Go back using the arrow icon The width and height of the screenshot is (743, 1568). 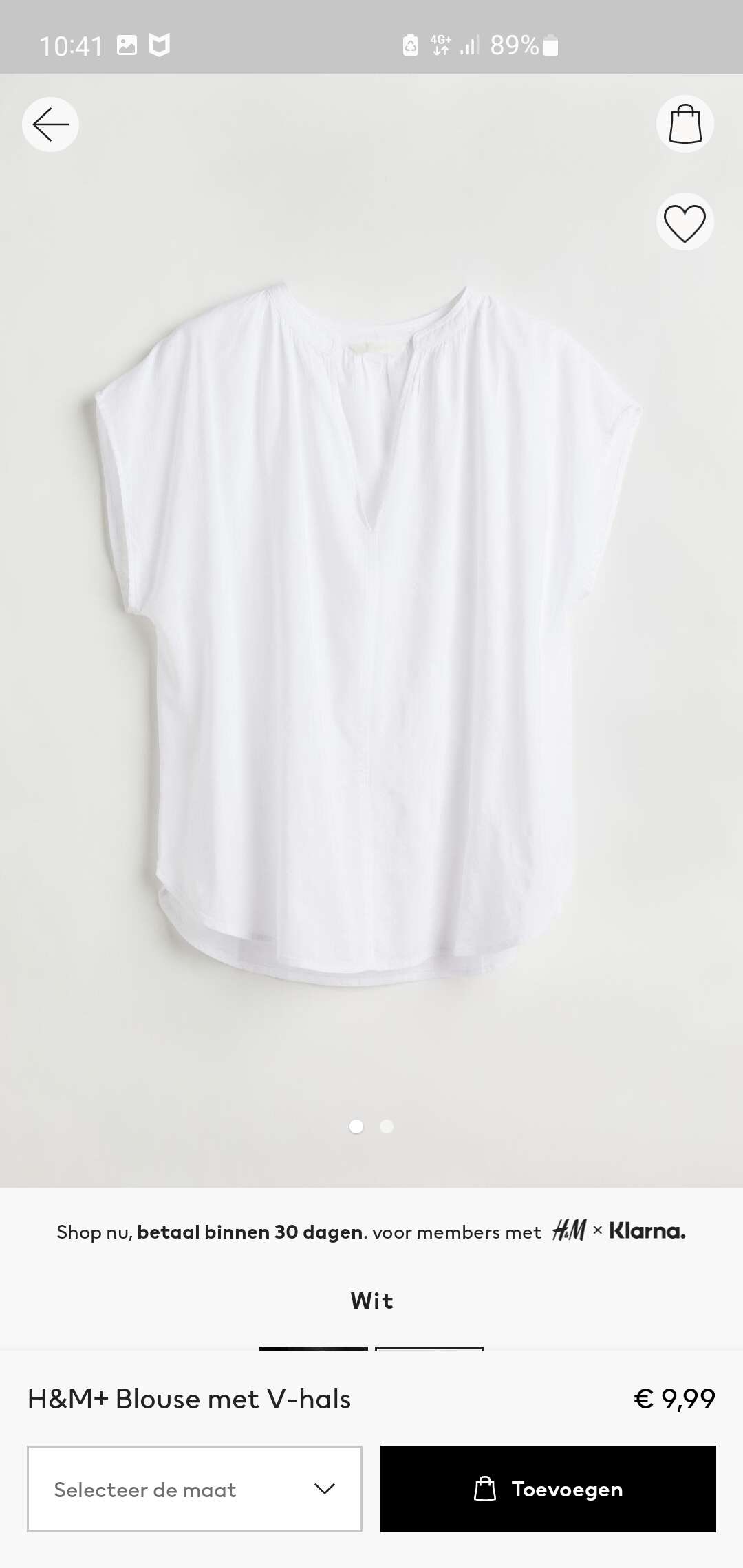50,124
